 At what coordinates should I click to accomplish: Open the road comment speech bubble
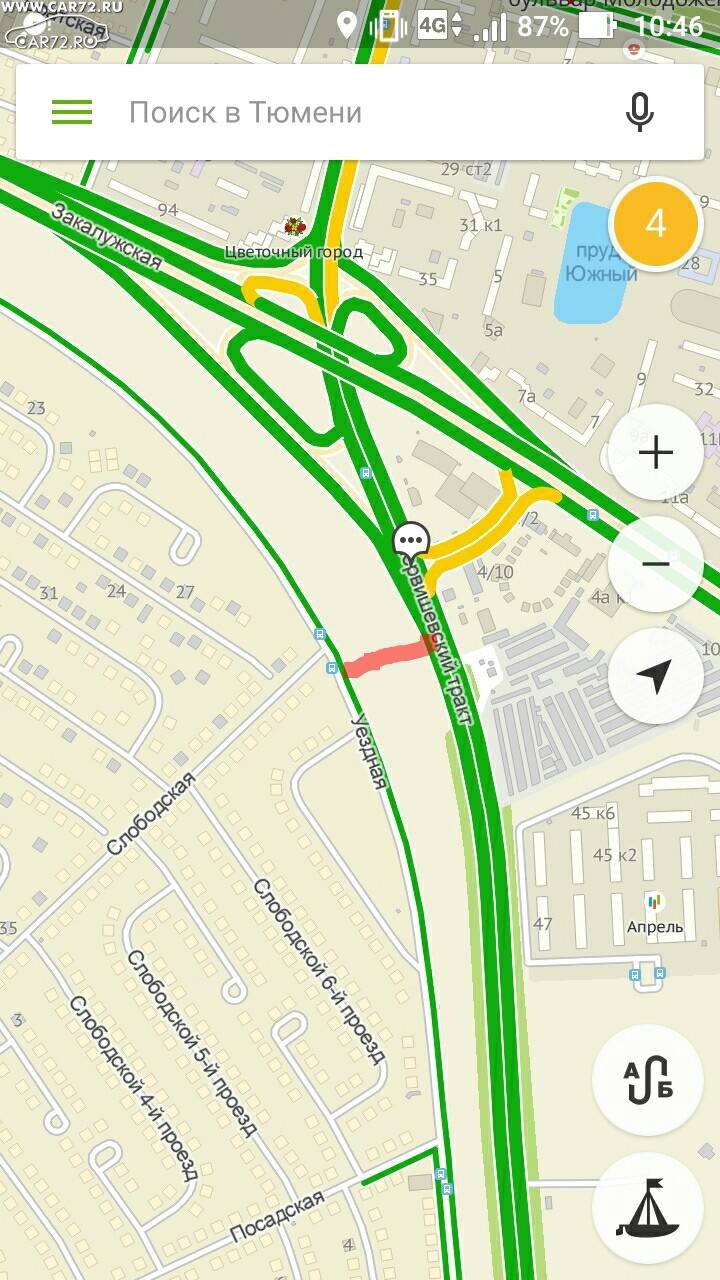(x=411, y=541)
